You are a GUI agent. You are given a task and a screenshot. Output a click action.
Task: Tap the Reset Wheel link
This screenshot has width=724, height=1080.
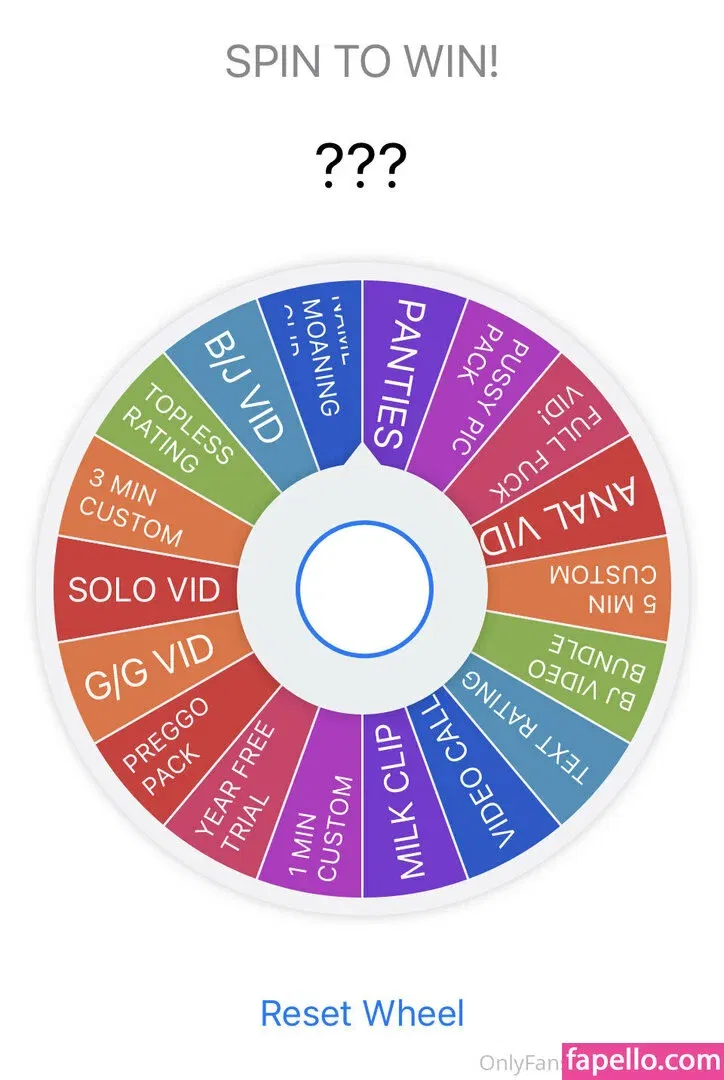coord(362,1012)
